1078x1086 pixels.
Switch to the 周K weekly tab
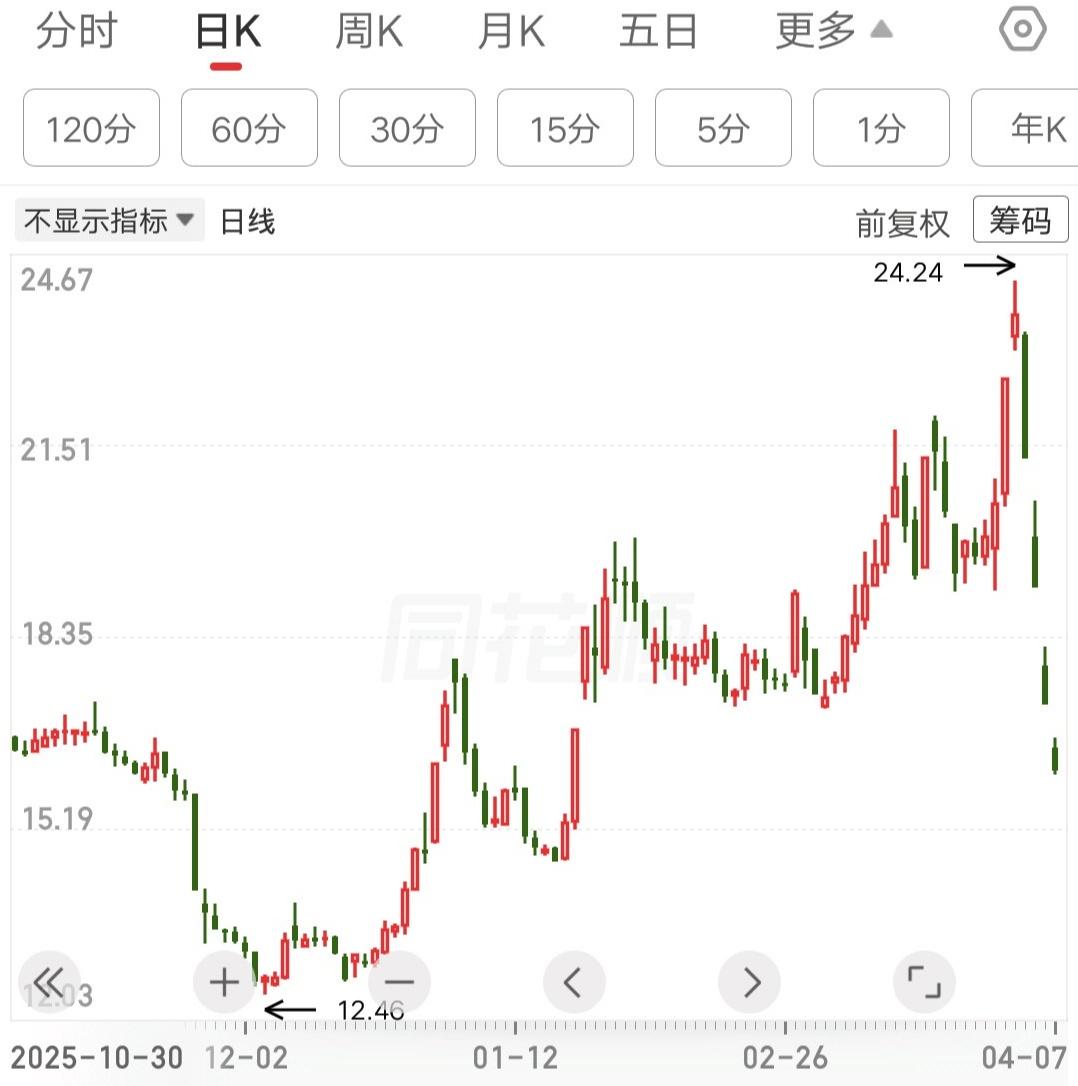click(x=367, y=30)
